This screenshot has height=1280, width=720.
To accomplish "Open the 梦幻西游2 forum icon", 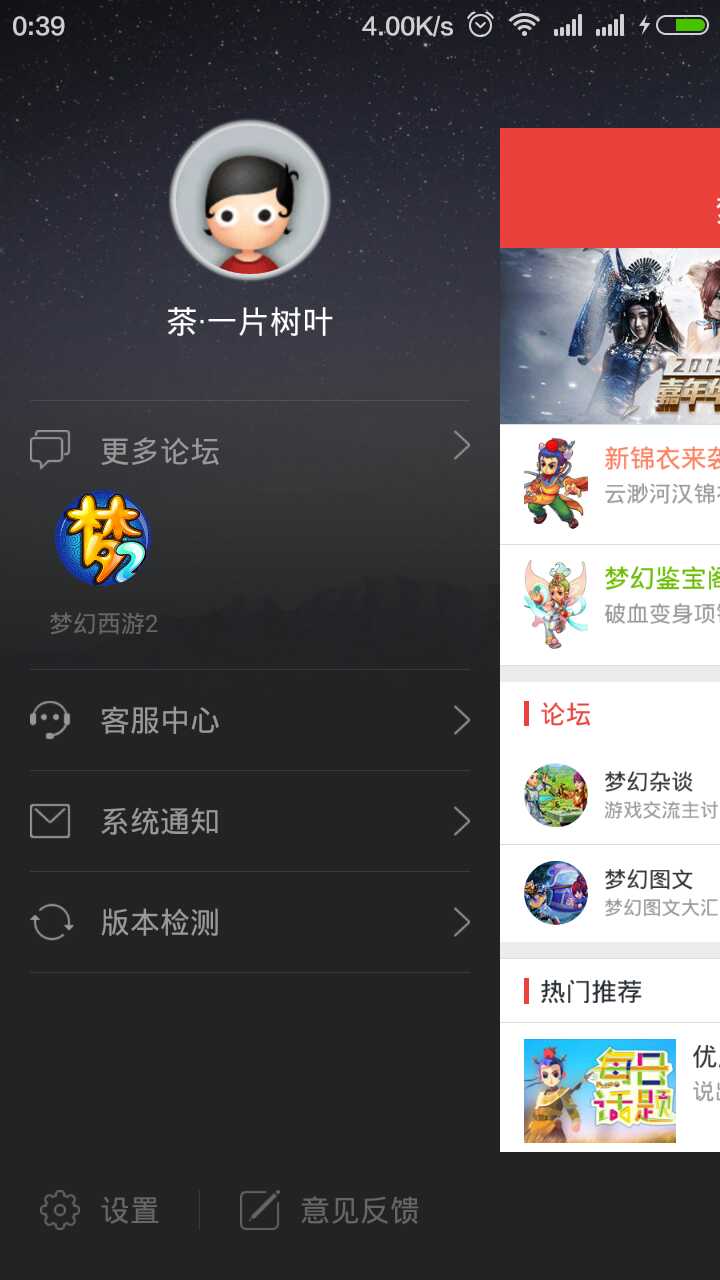I will click(x=103, y=540).
